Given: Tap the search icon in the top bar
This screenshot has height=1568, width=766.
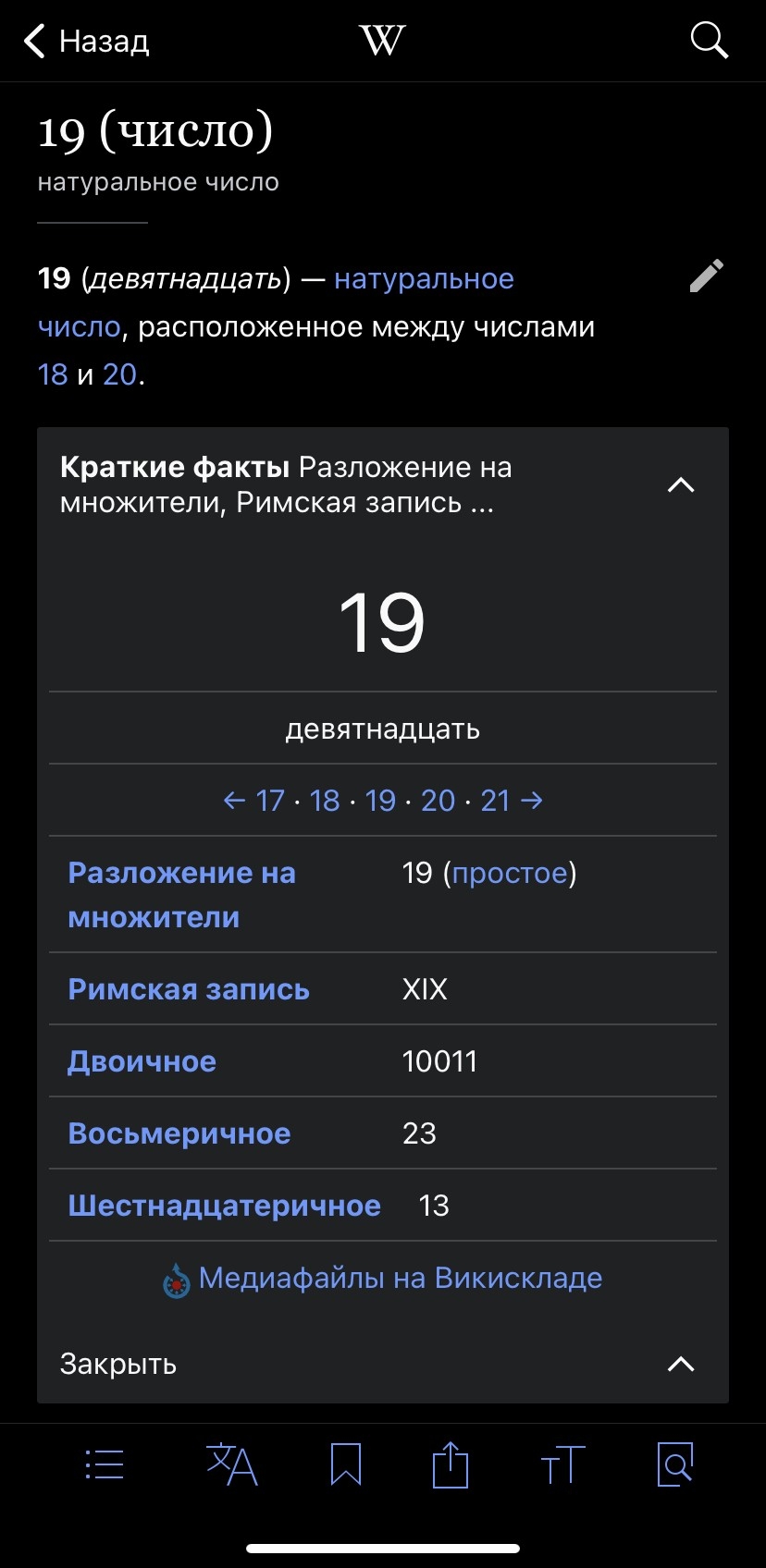Looking at the screenshot, I should pyautogui.click(x=708, y=40).
